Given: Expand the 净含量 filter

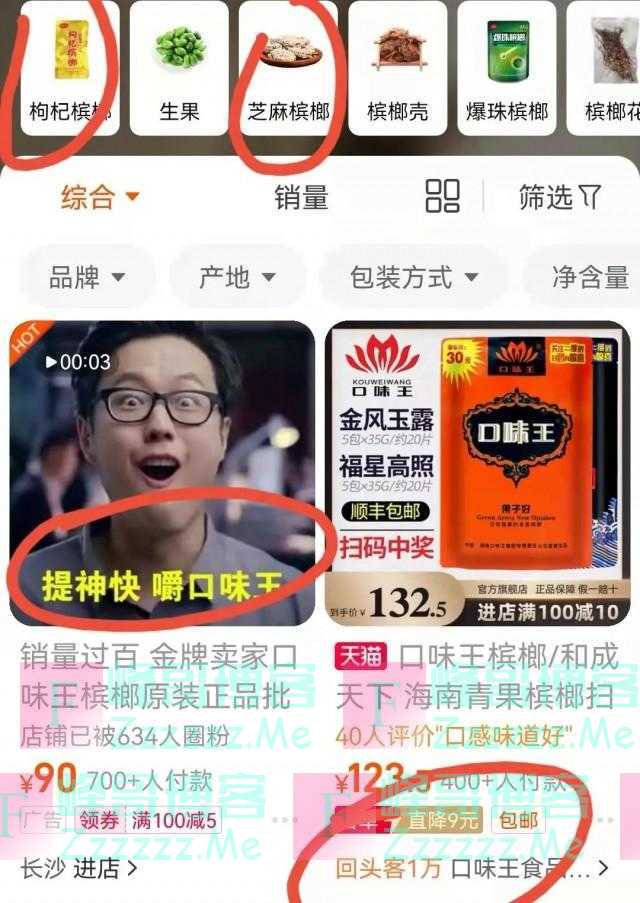Looking at the screenshot, I should click(590, 277).
